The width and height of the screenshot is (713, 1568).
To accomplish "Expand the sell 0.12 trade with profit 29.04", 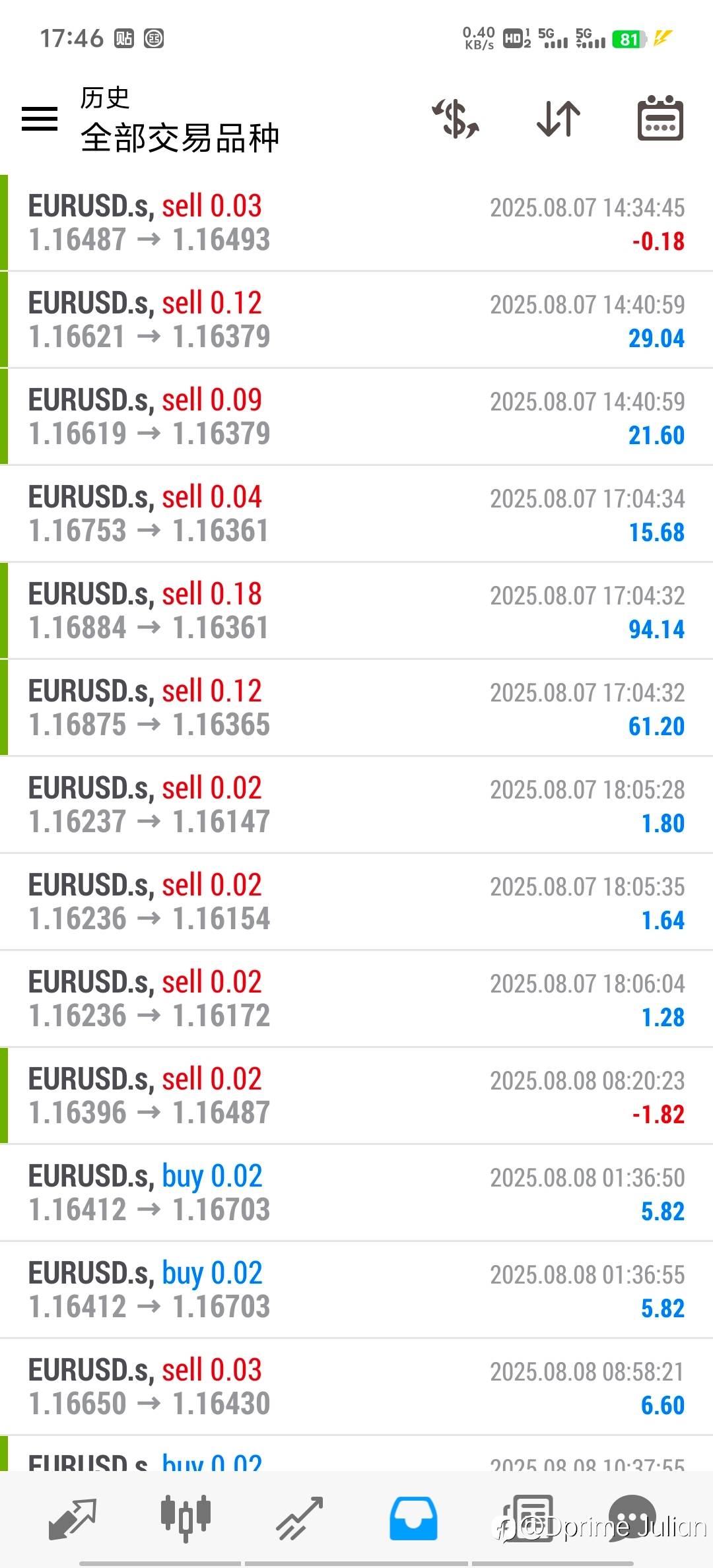I will (x=356, y=319).
